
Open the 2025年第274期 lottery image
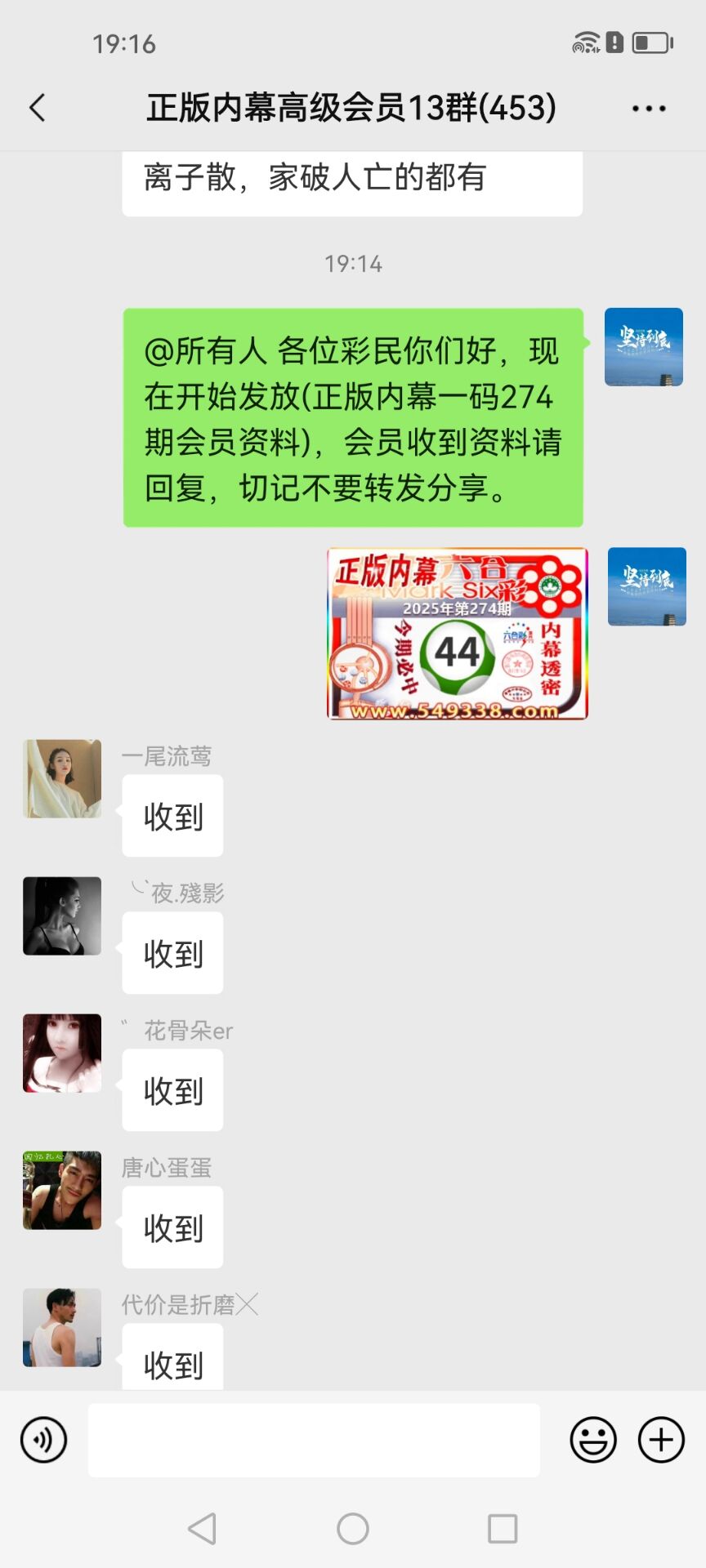458,634
